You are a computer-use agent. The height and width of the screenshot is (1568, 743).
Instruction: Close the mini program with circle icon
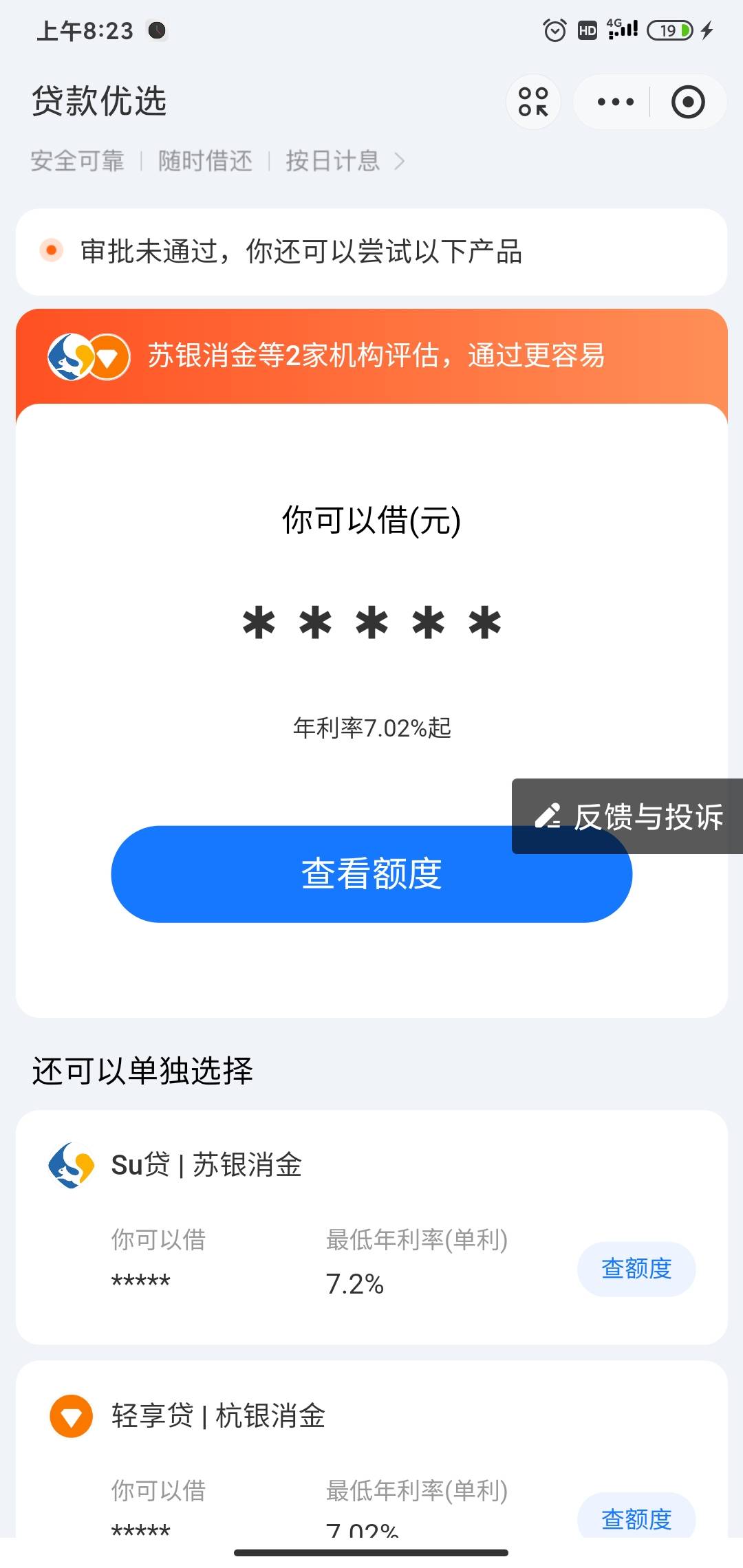click(x=688, y=102)
